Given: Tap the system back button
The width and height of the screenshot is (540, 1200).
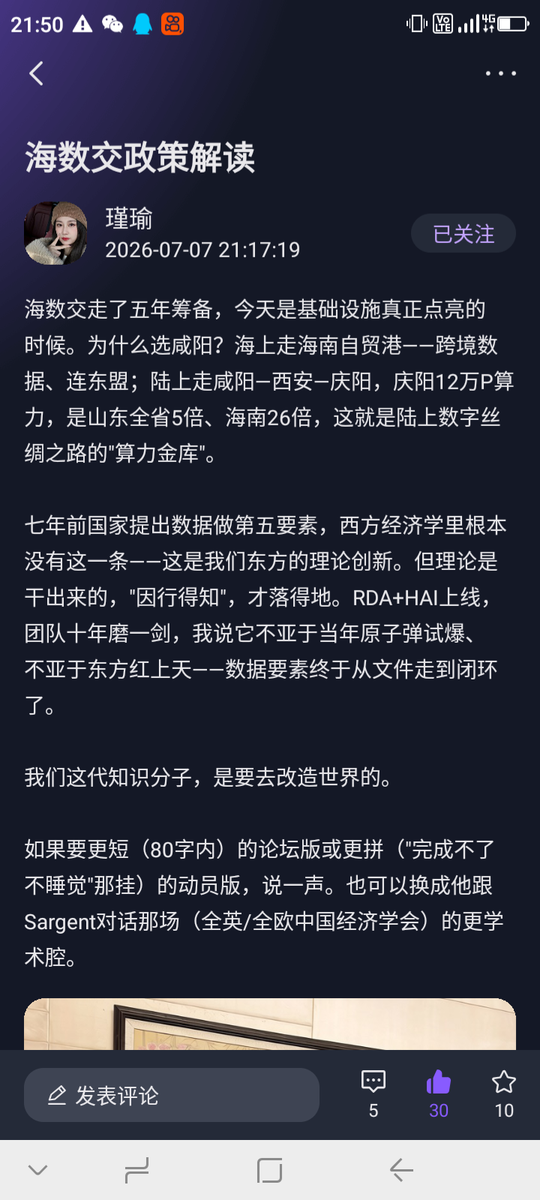Looking at the screenshot, I should [x=401, y=1170].
